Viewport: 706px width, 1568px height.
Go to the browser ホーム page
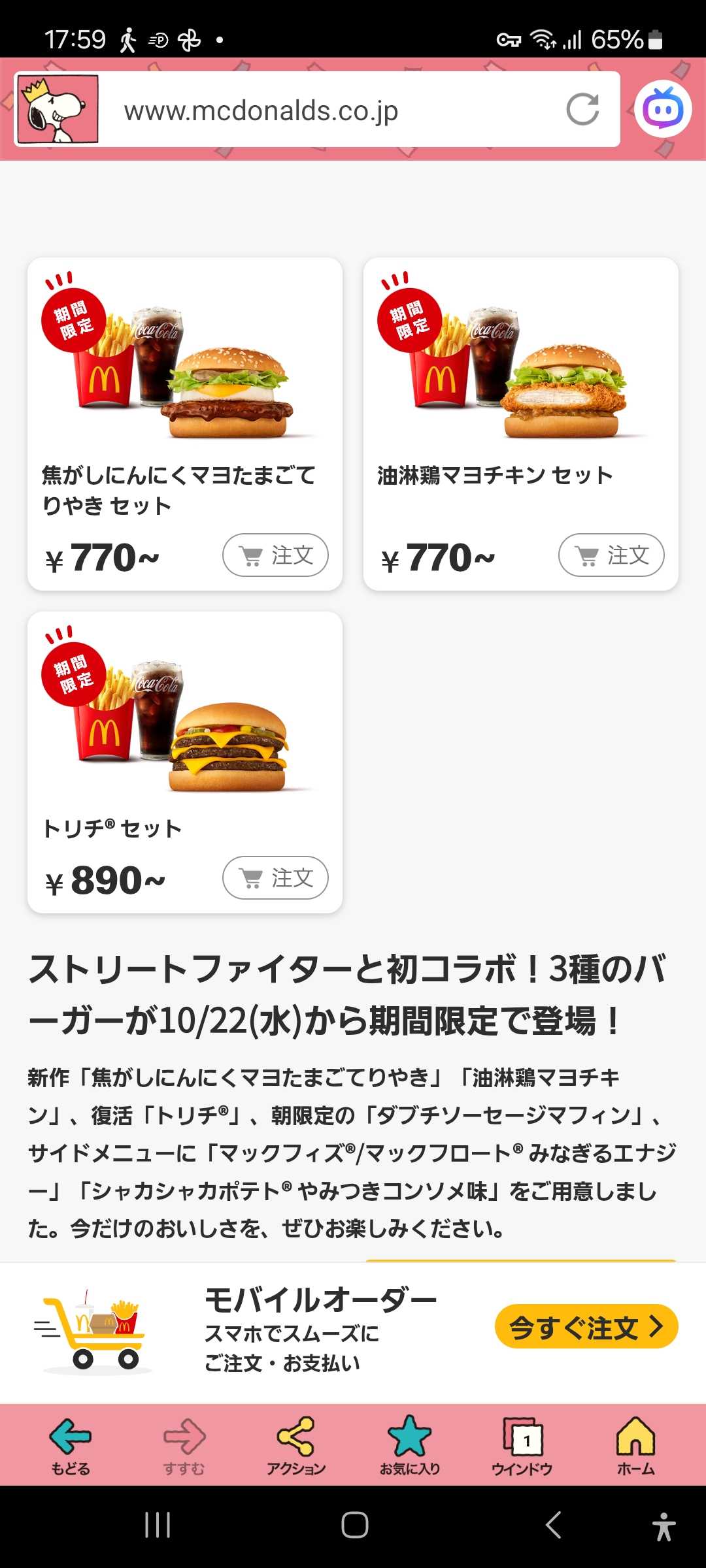[x=635, y=1446]
